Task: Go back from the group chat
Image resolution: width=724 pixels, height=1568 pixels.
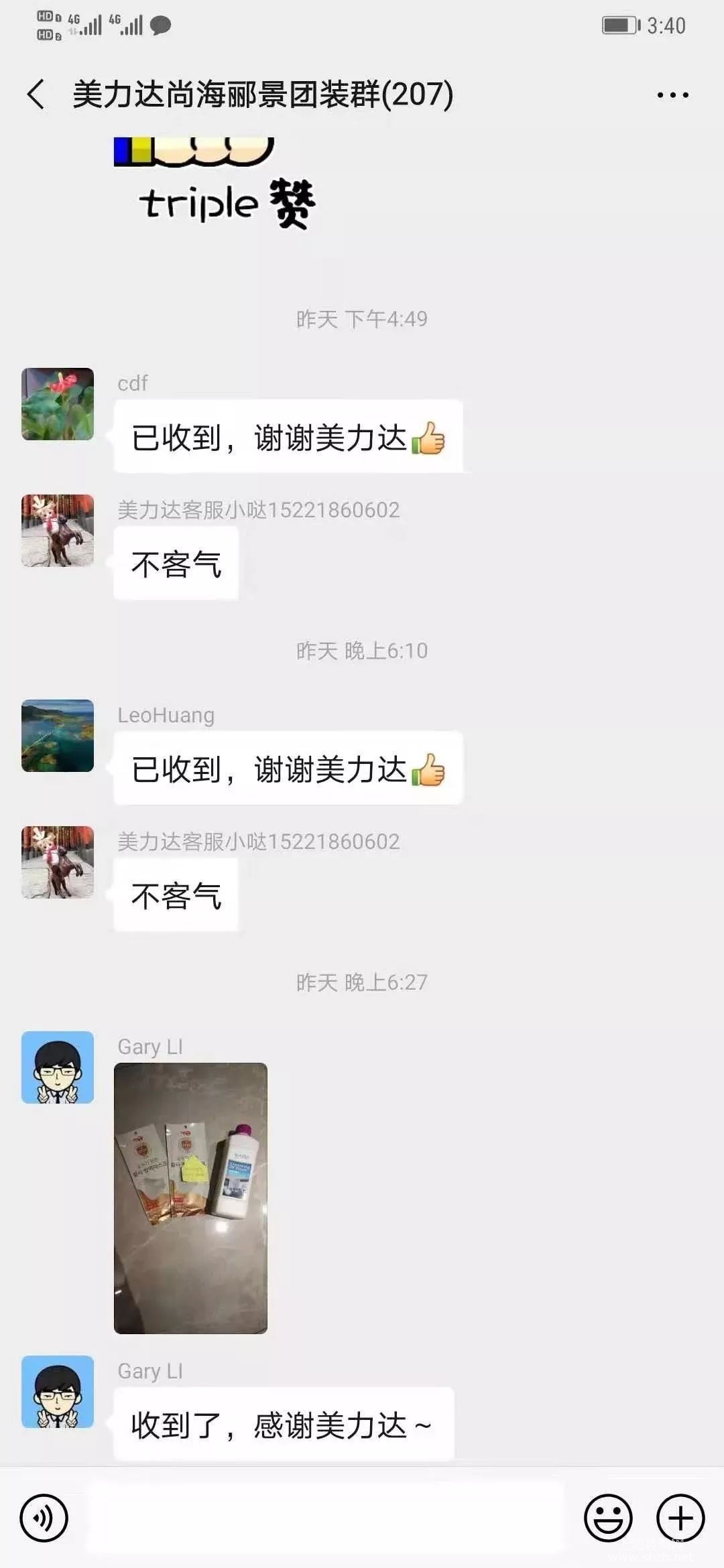Action: [36, 94]
